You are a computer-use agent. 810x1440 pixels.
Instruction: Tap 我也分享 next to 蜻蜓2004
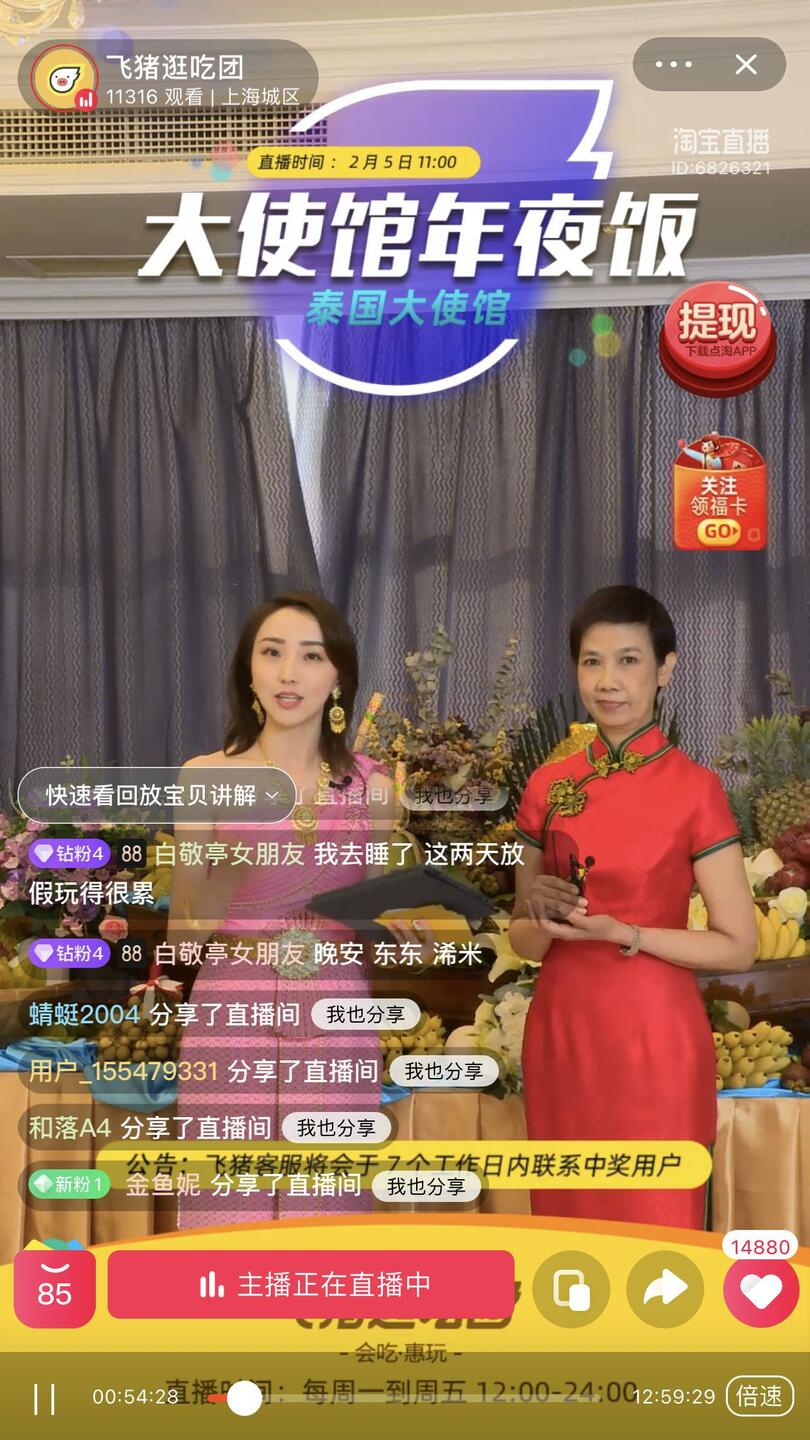(365, 1014)
